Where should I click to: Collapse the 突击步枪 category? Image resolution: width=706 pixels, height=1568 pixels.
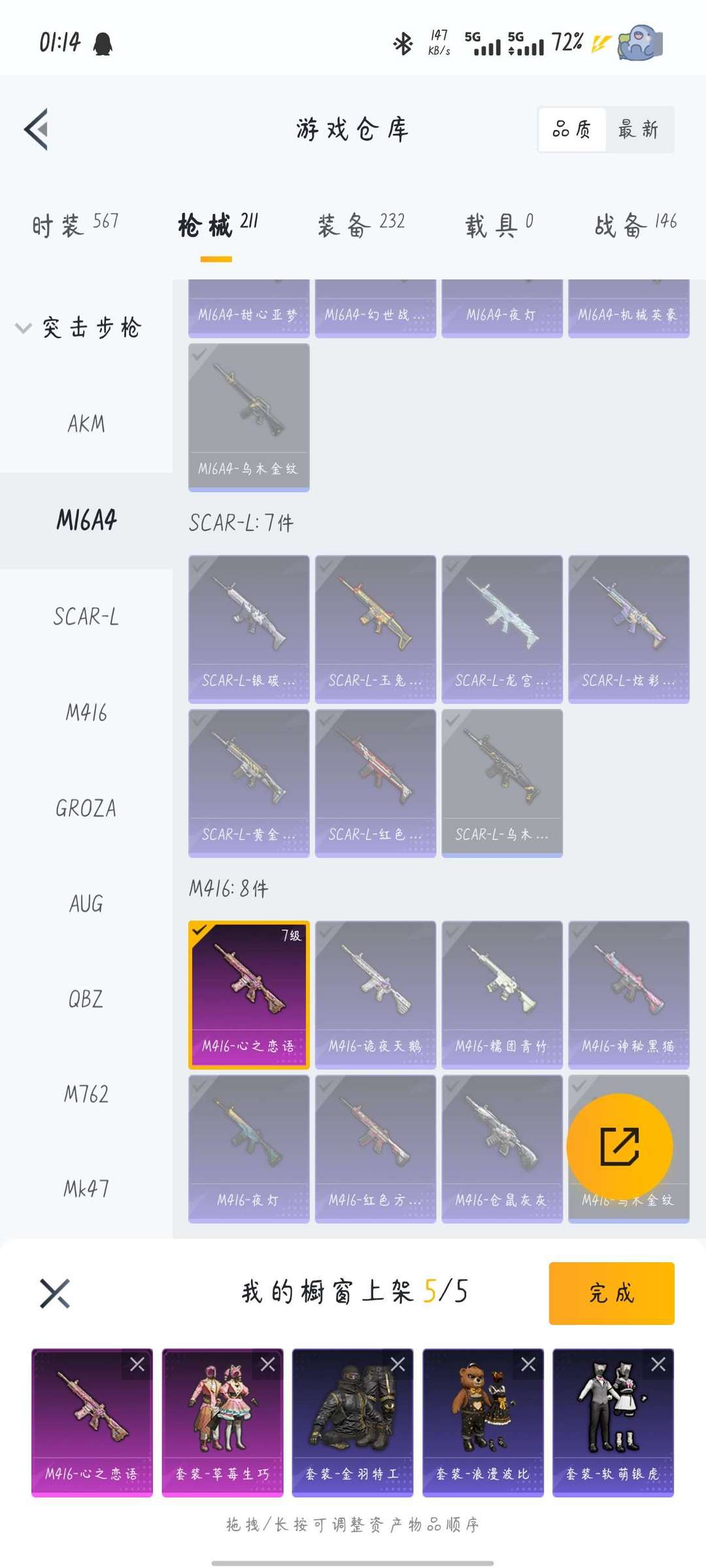[78, 327]
